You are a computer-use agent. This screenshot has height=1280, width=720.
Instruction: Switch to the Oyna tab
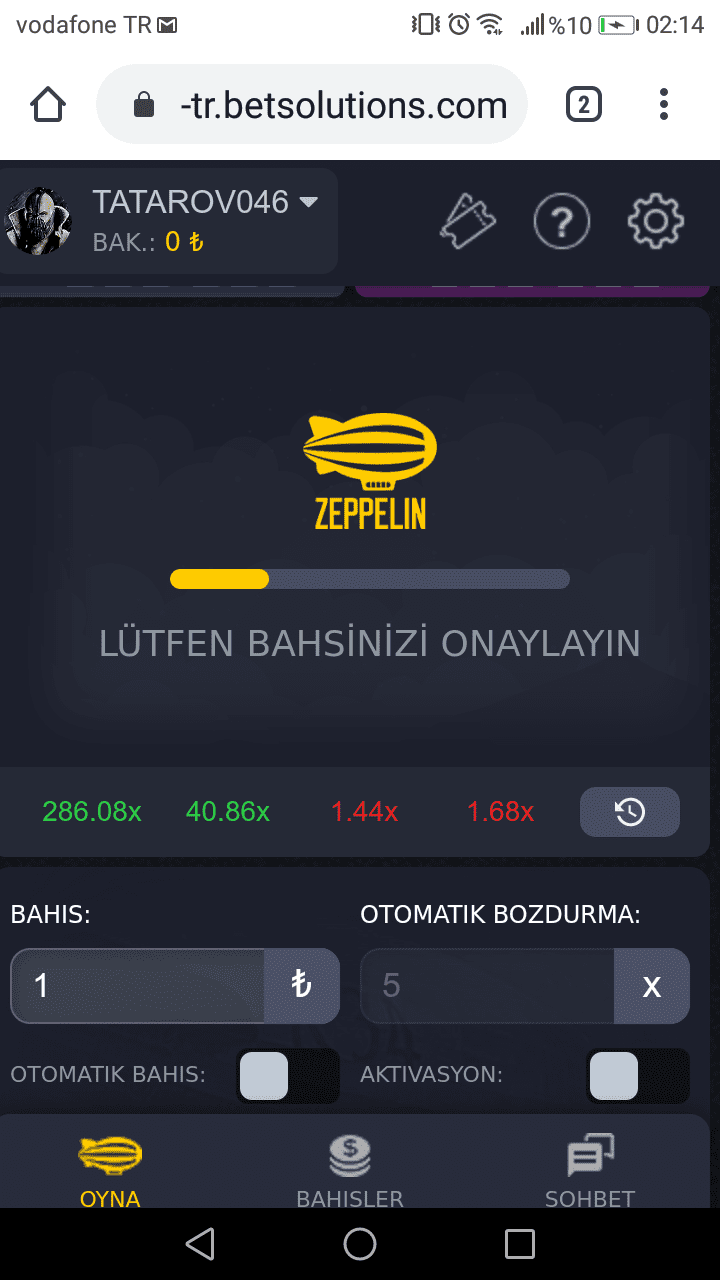pos(110,1172)
